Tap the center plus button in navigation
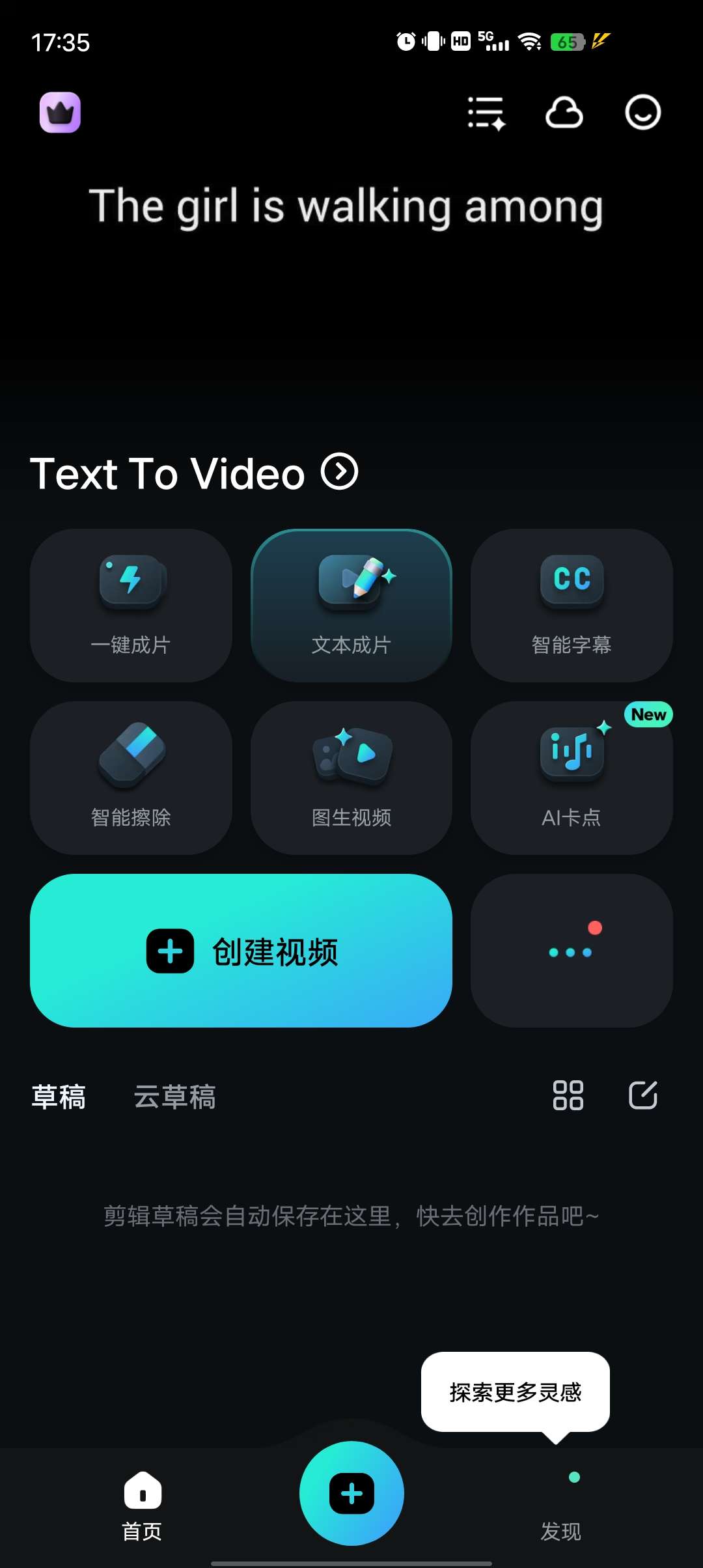Image resolution: width=703 pixels, height=1568 pixels. (x=351, y=1493)
